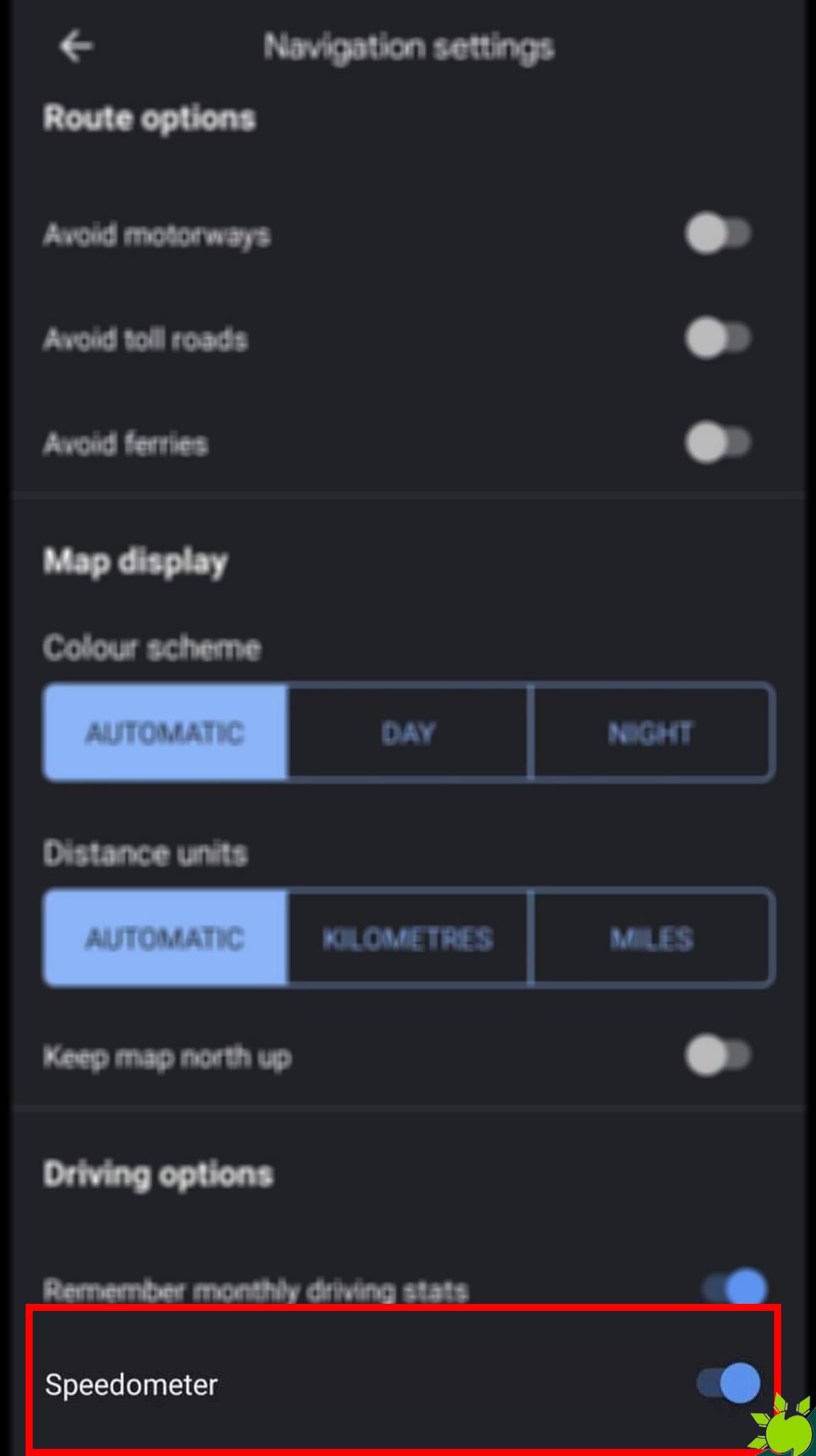Enable Keep map north up
816x1456 pixels.
719,1055
